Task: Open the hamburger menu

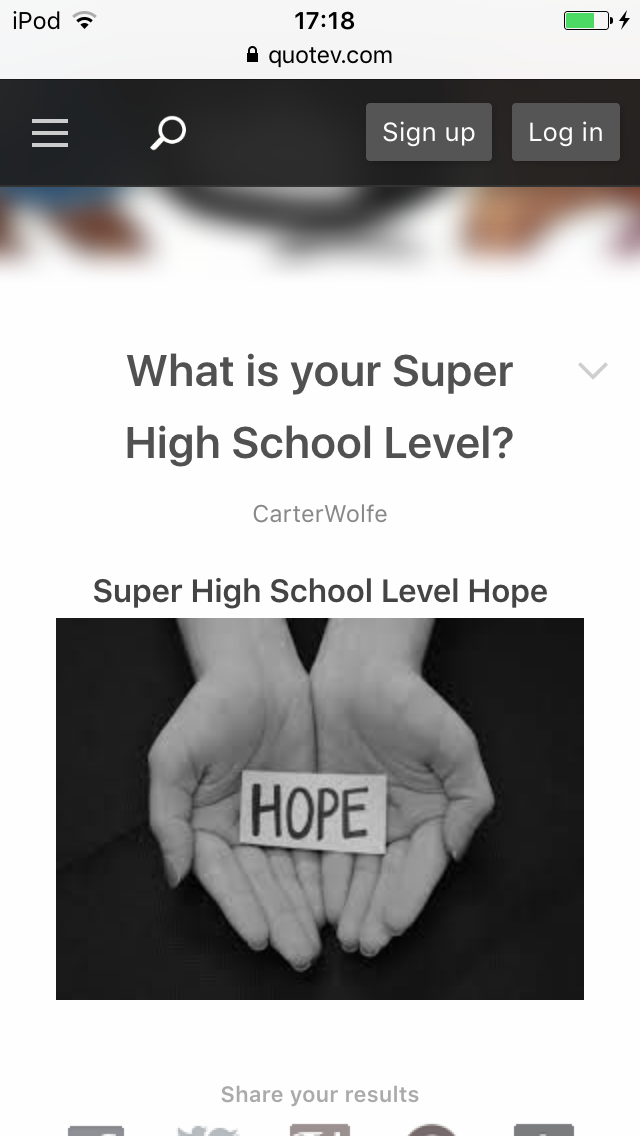Action: point(50,132)
